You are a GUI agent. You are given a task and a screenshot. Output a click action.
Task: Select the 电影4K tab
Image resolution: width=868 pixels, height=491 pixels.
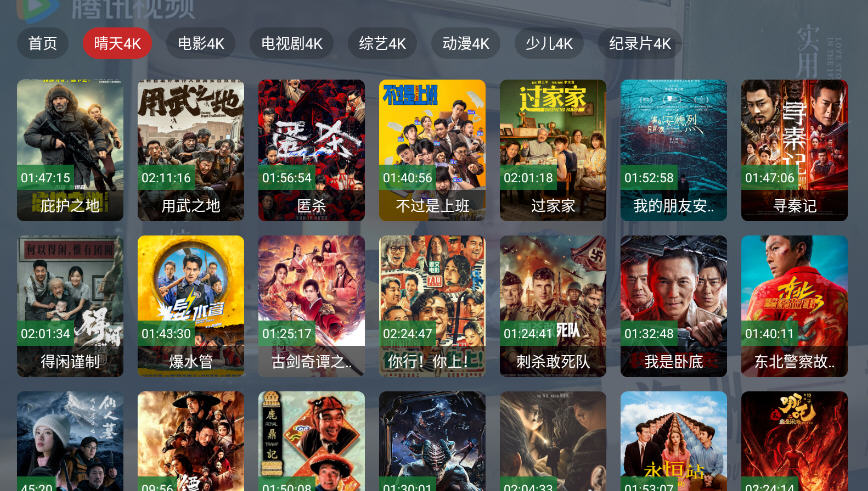[x=200, y=44]
